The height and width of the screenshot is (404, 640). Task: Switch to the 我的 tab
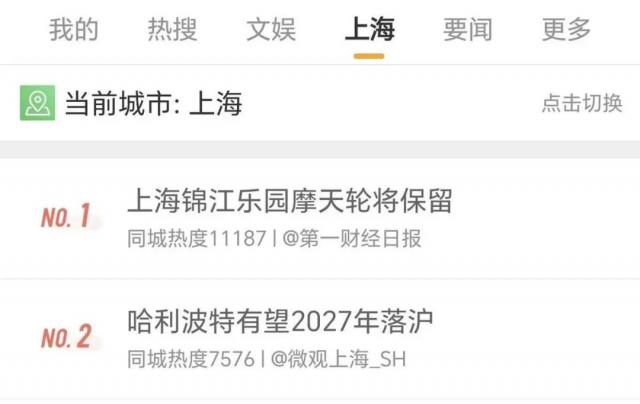pyautogui.click(x=74, y=29)
